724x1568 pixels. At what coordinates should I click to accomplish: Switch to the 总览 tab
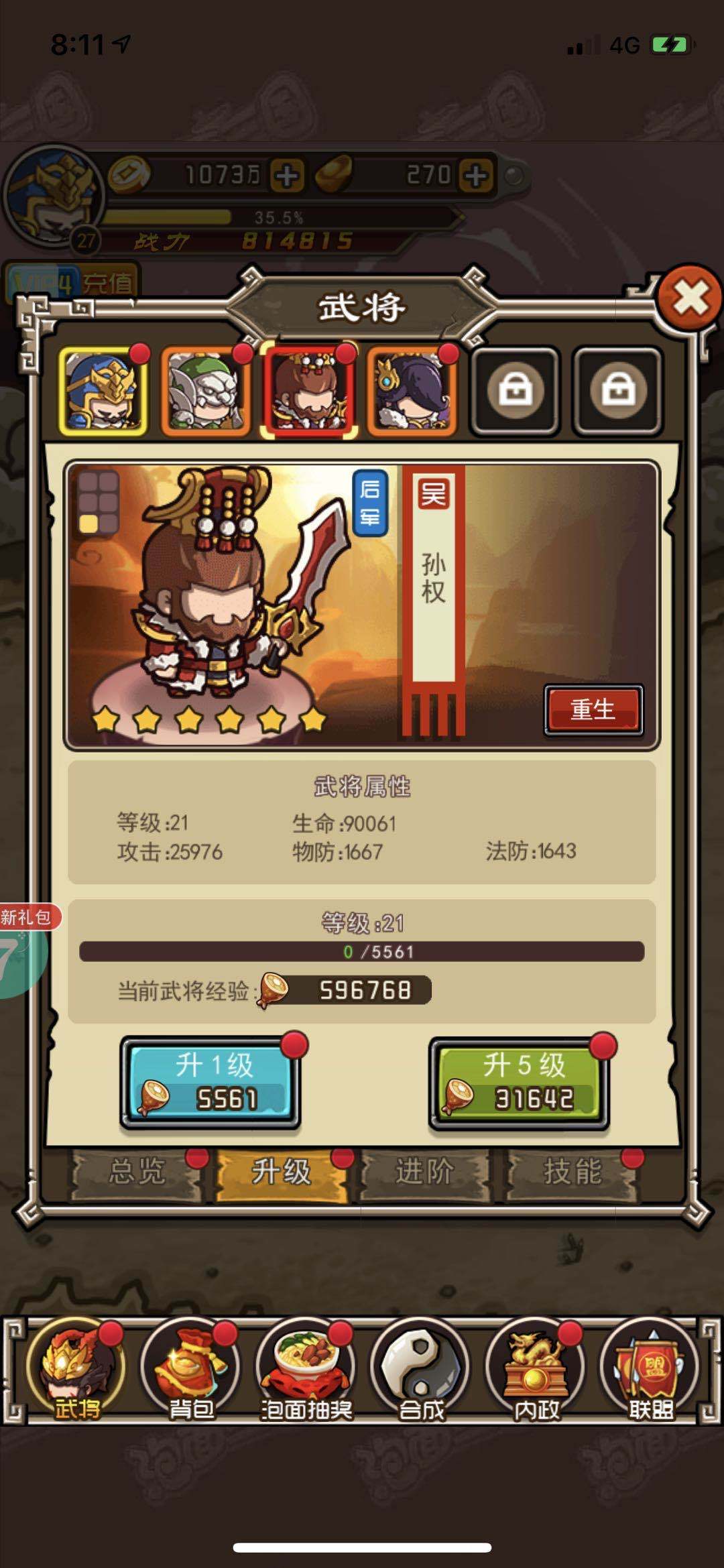[137, 1172]
